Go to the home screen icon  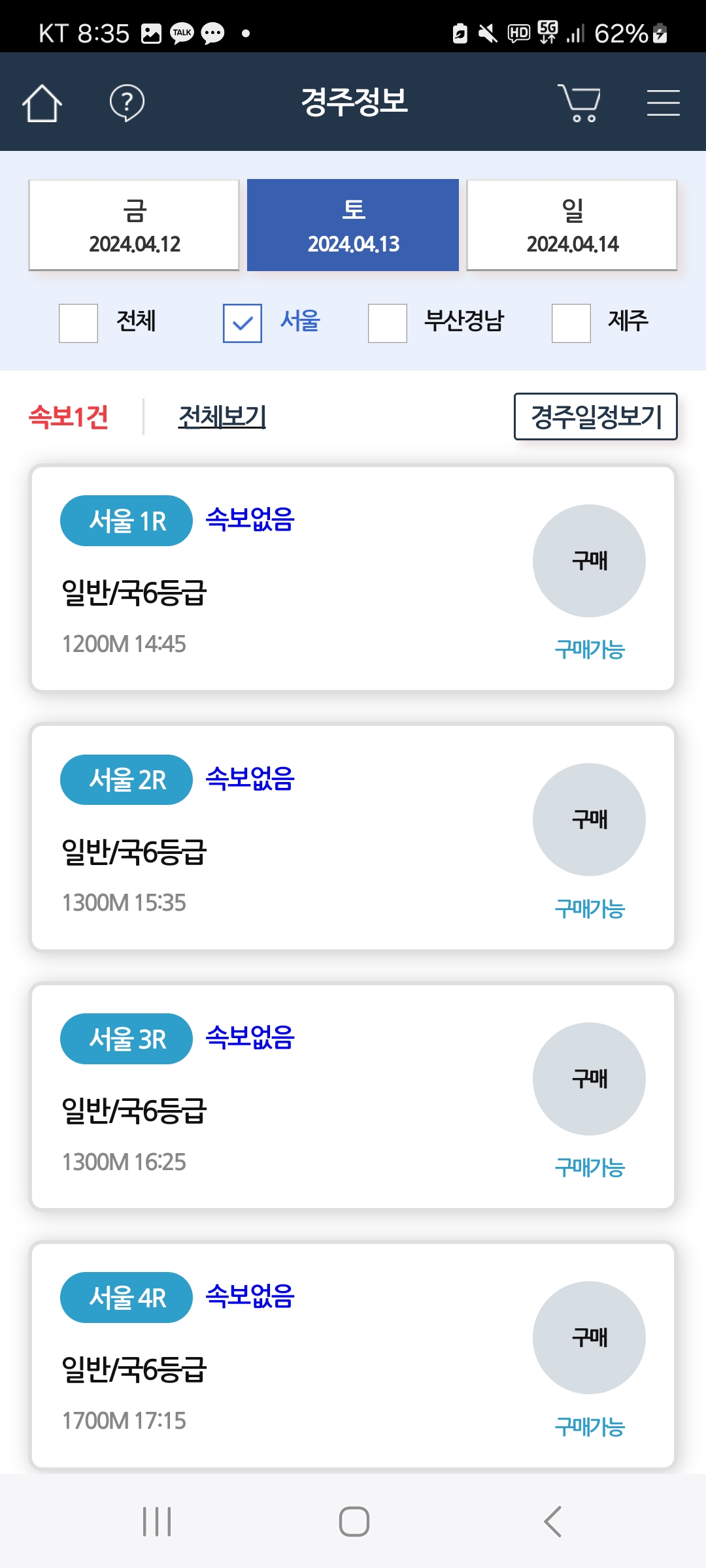[42, 103]
